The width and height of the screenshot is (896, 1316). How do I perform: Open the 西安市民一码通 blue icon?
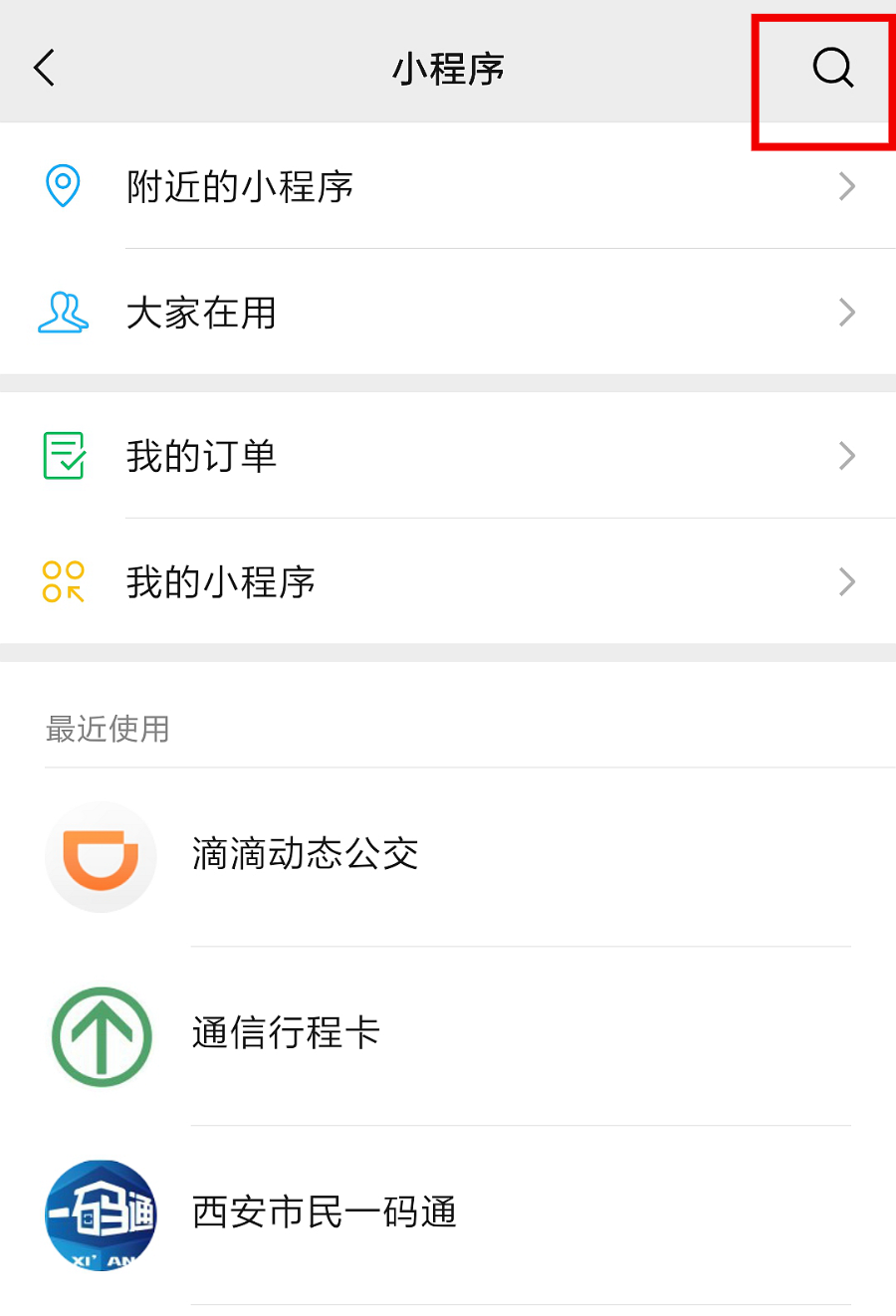tap(101, 1213)
